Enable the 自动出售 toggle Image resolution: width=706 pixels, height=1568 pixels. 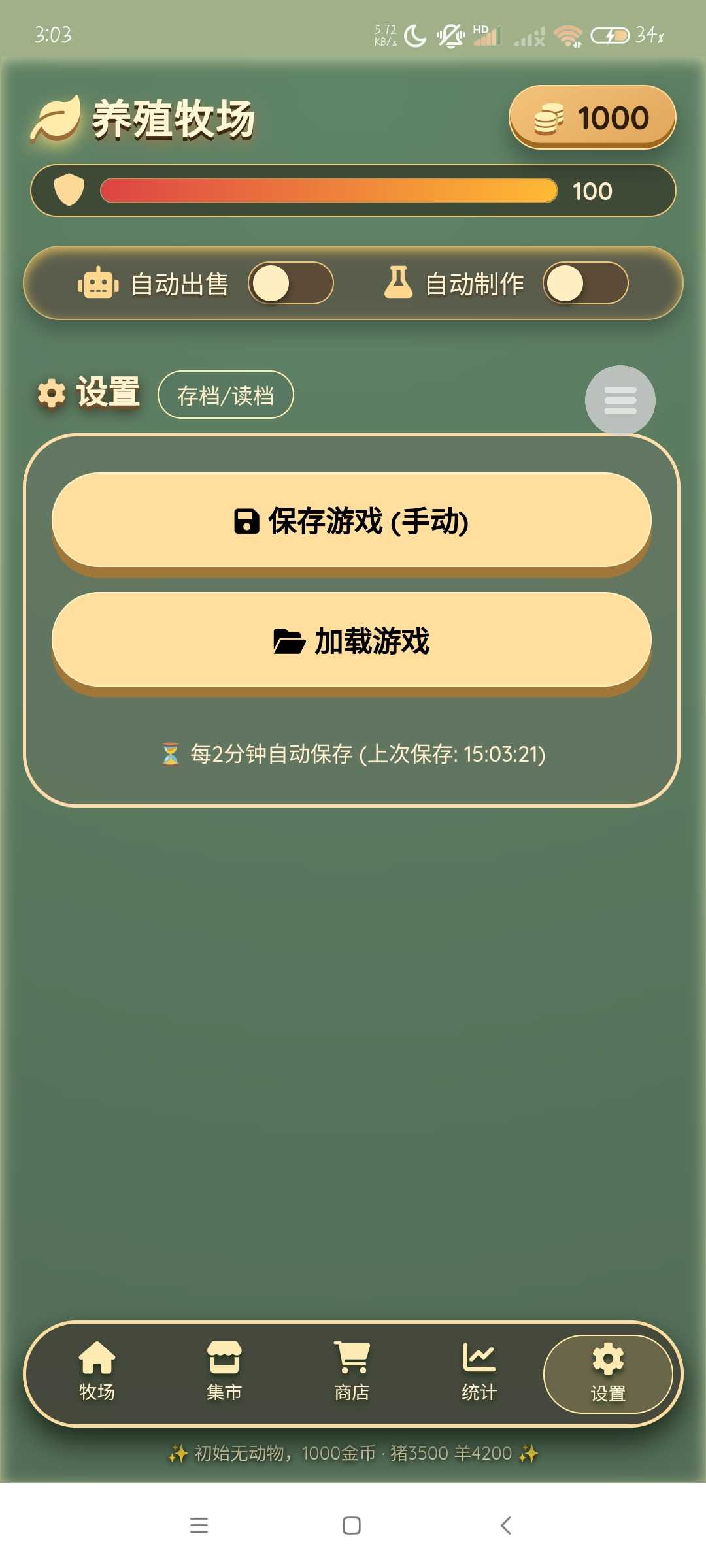coord(290,284)
